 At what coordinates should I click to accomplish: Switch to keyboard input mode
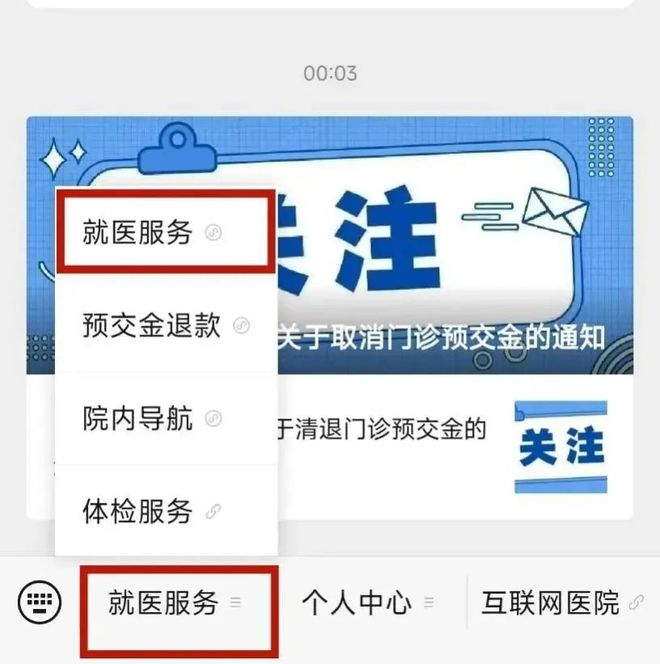pos(40,602)
